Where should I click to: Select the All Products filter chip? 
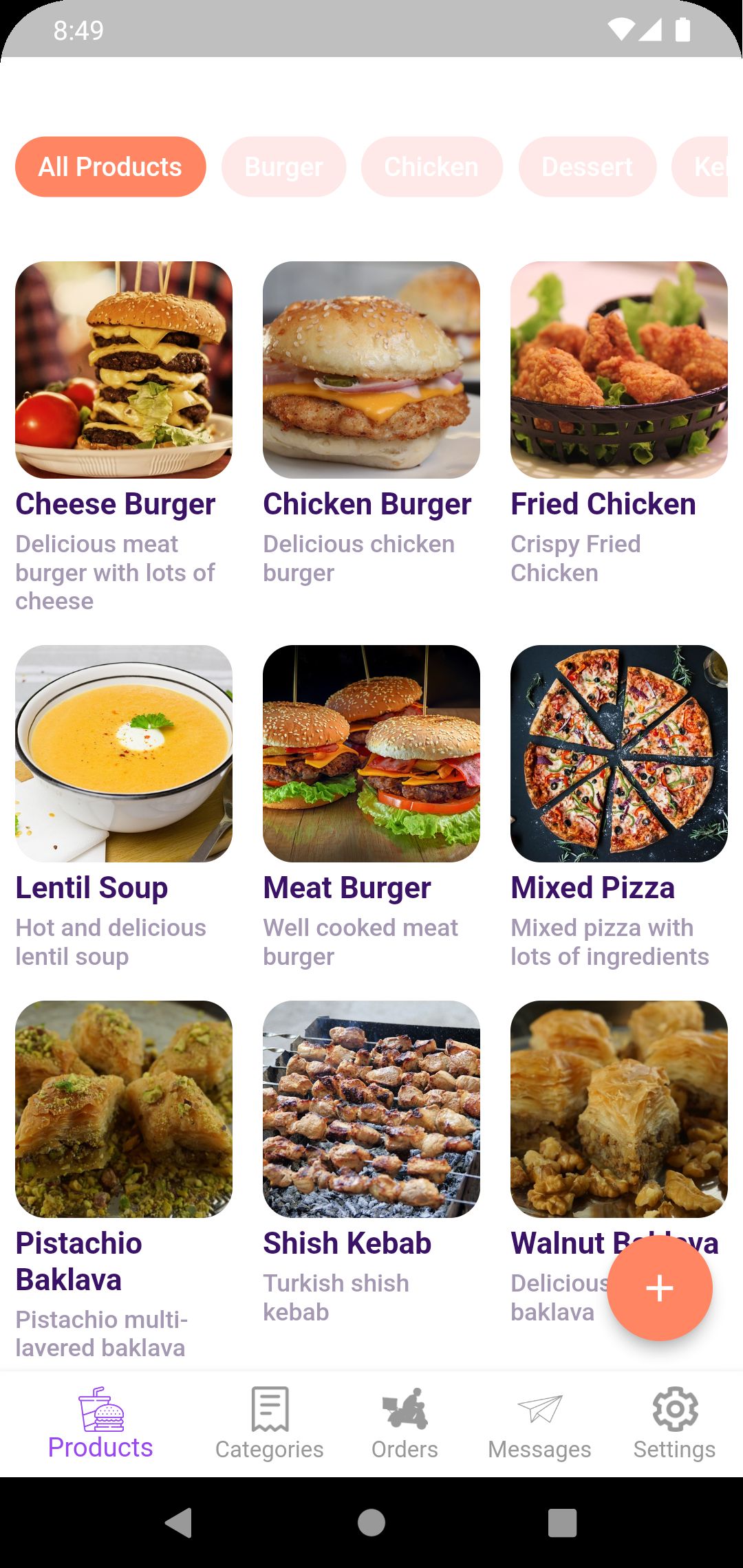click(x=110, y=167)
